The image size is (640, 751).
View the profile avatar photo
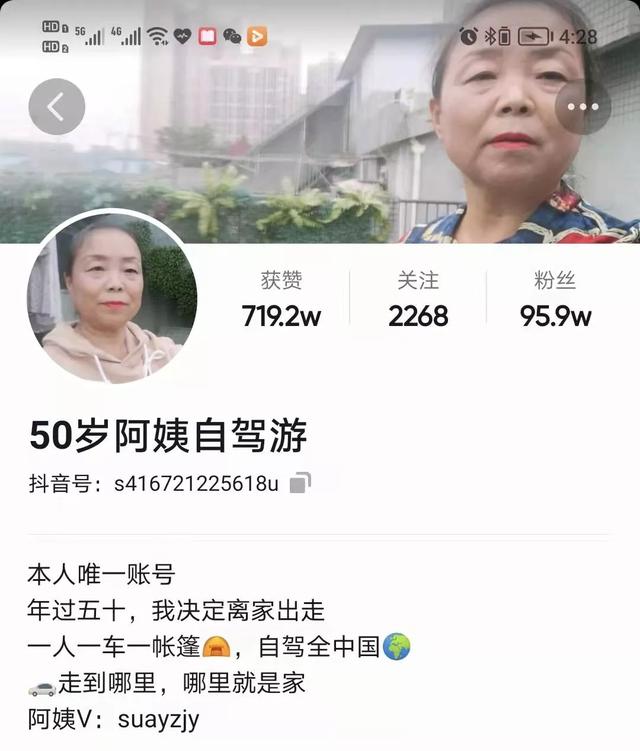click(111, 296)
